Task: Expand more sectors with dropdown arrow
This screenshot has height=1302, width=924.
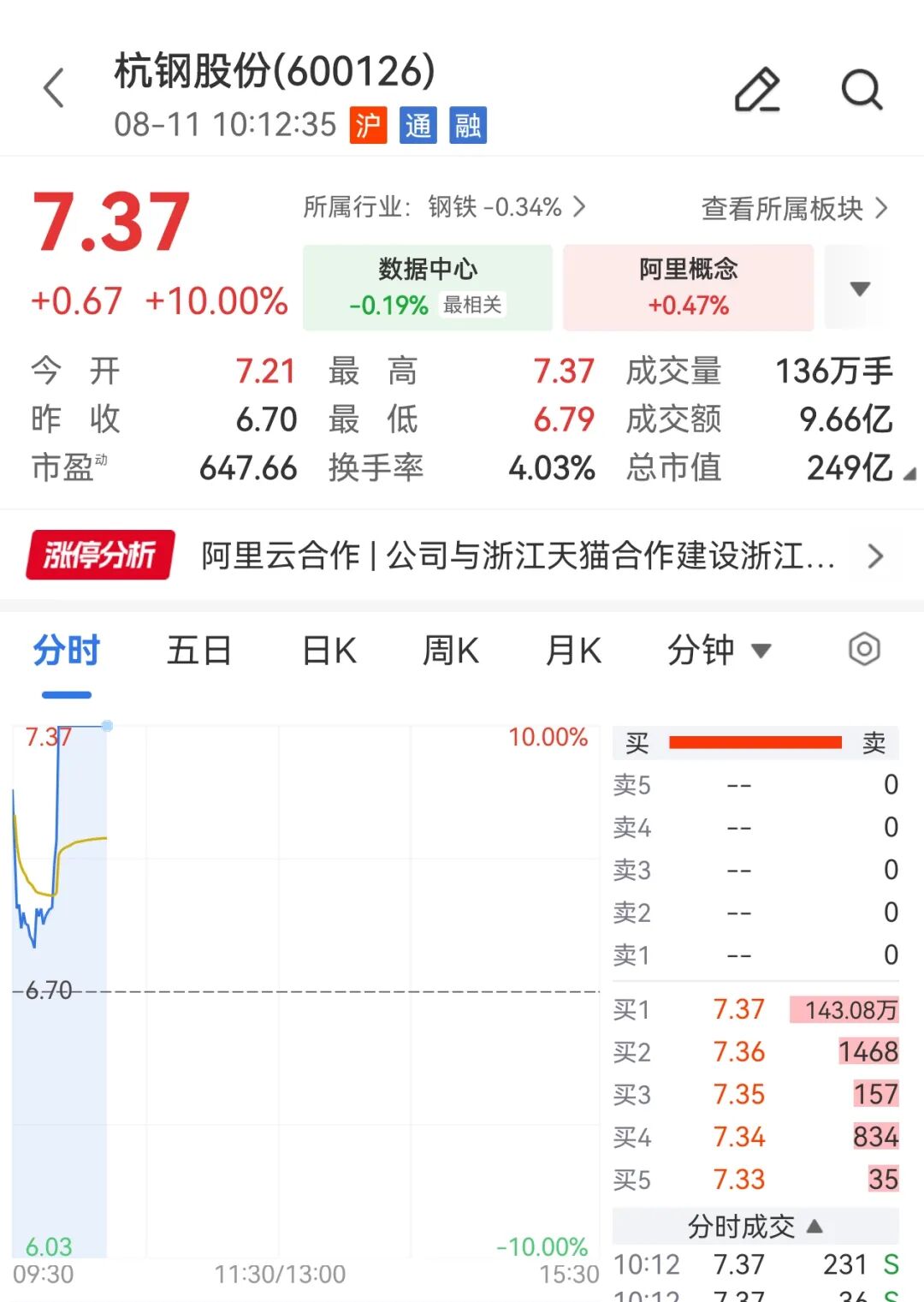Action: pos(860,288)
